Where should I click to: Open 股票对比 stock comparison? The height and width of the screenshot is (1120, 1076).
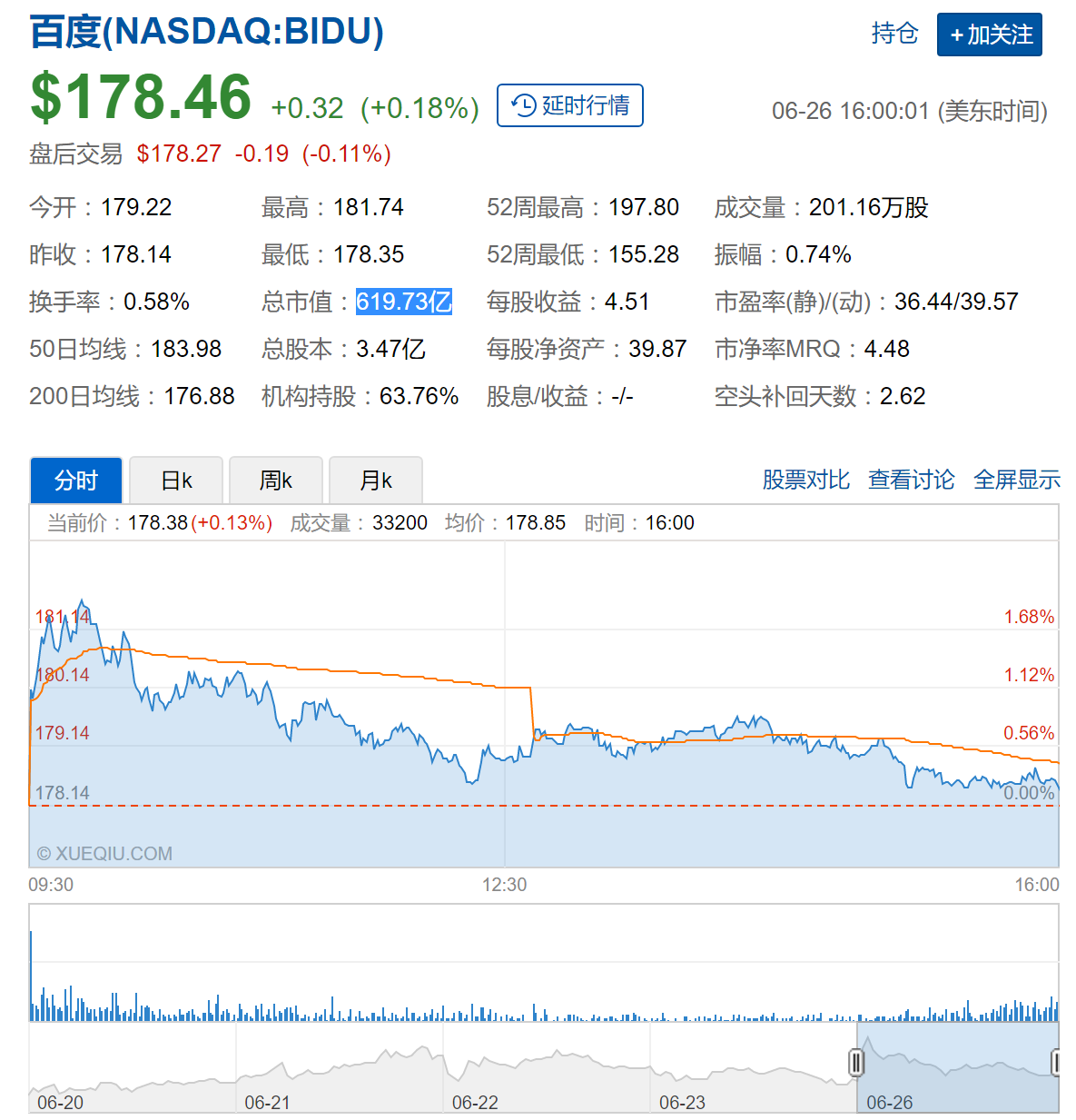(806, 481)
